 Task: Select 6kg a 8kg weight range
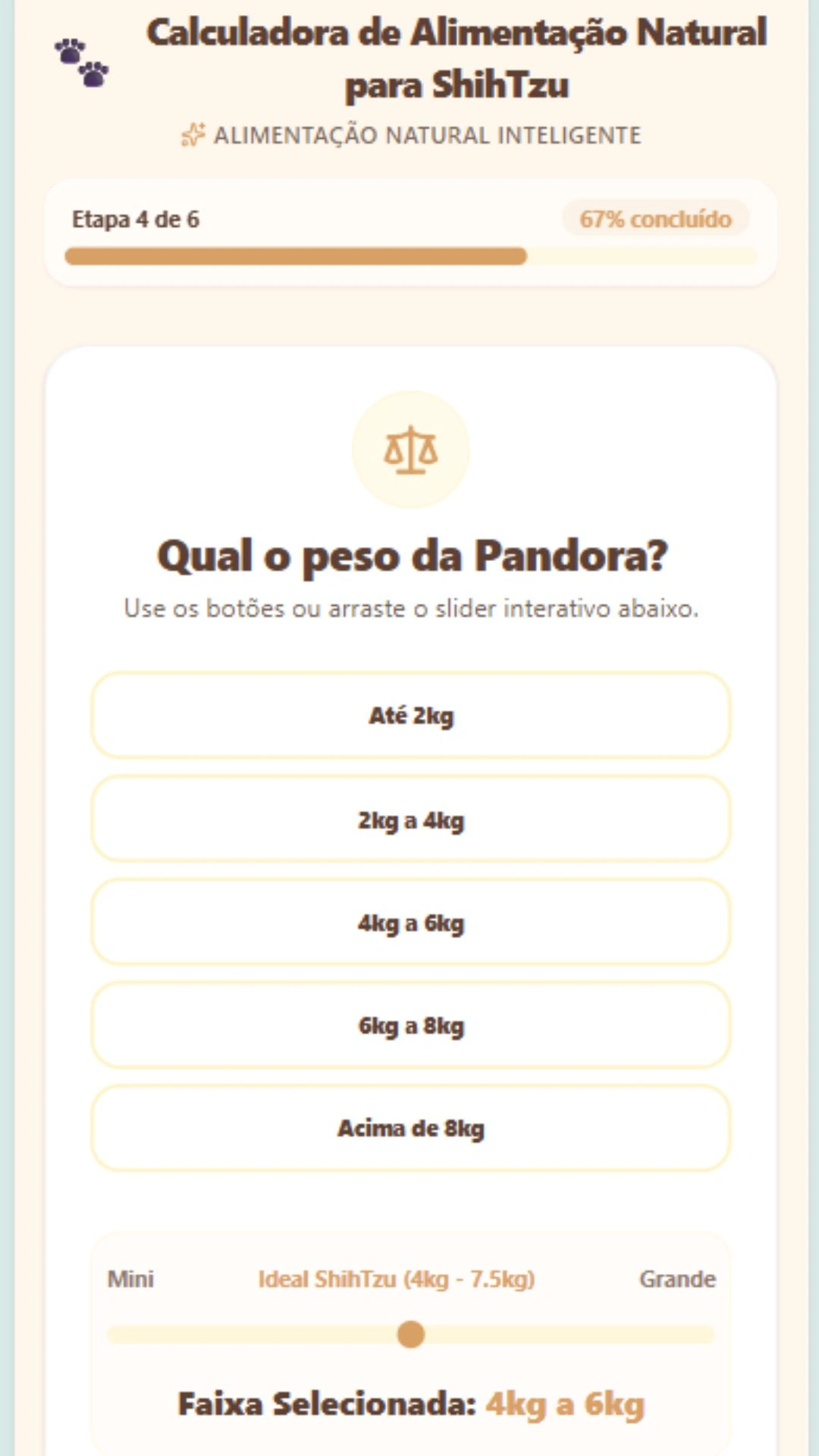tap(410, 1025)
